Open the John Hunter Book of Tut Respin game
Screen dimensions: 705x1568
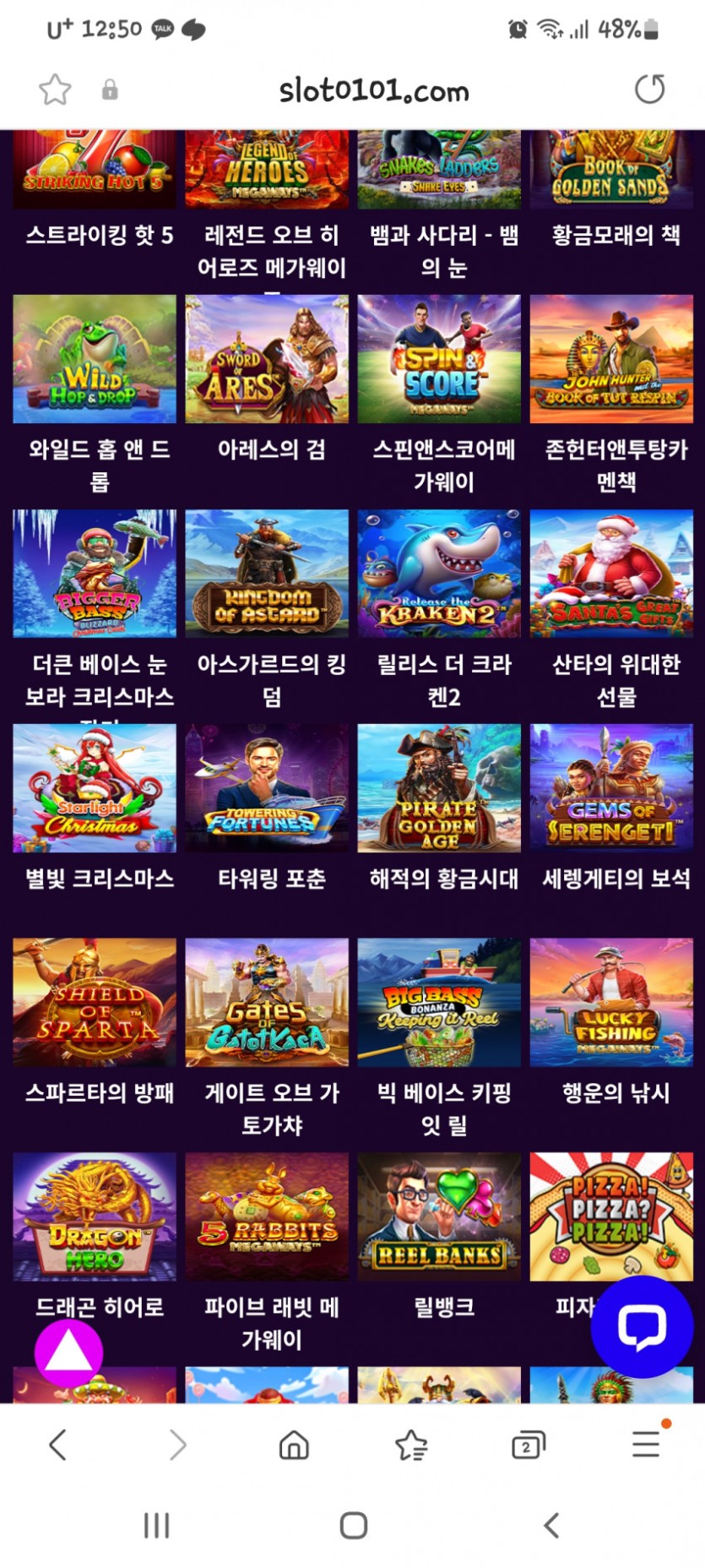(611, 359)
